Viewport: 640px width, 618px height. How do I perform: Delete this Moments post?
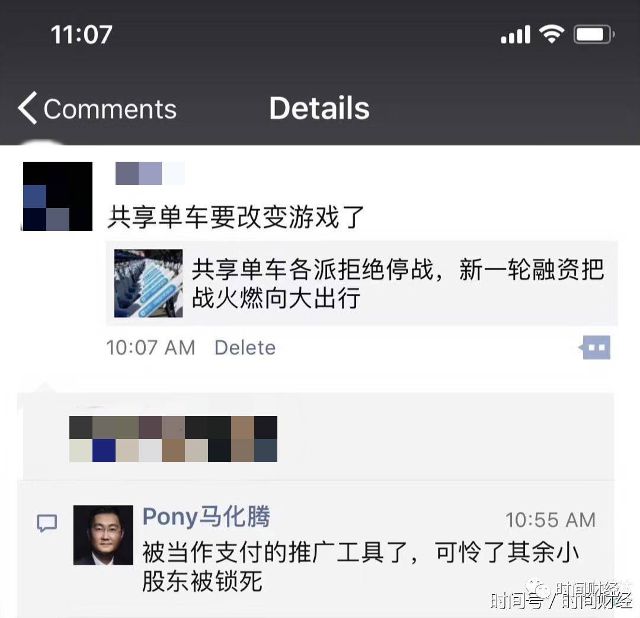coord(245,348)
